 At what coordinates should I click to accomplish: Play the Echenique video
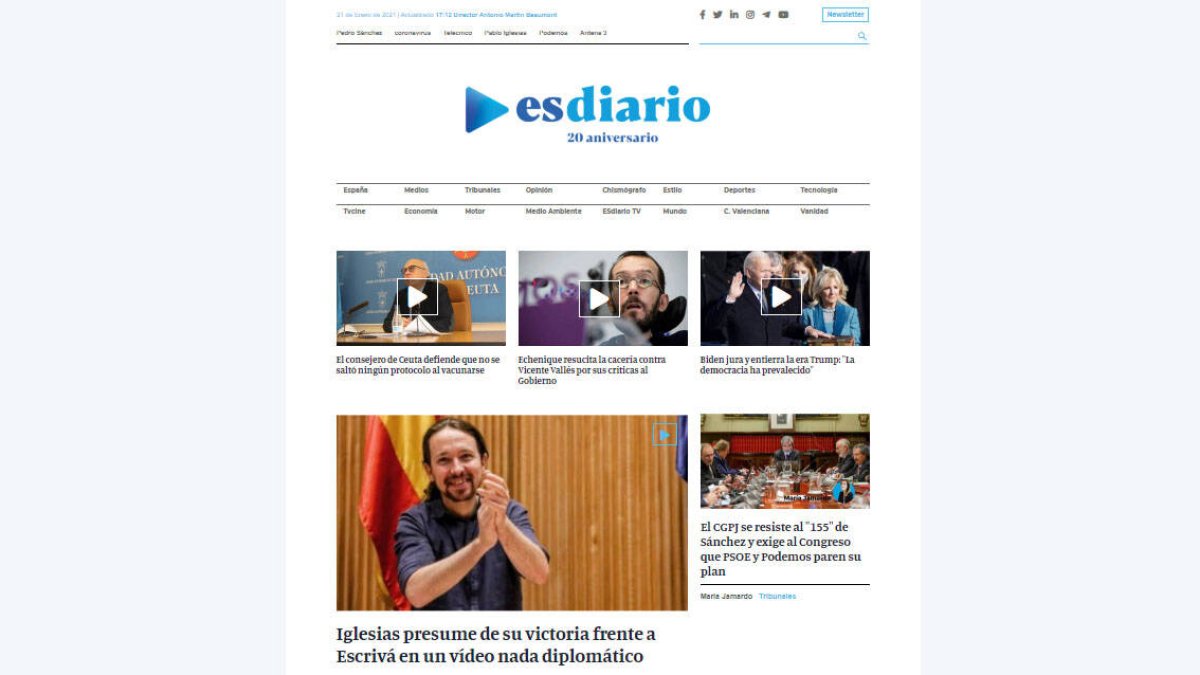(x=599, y=298)
